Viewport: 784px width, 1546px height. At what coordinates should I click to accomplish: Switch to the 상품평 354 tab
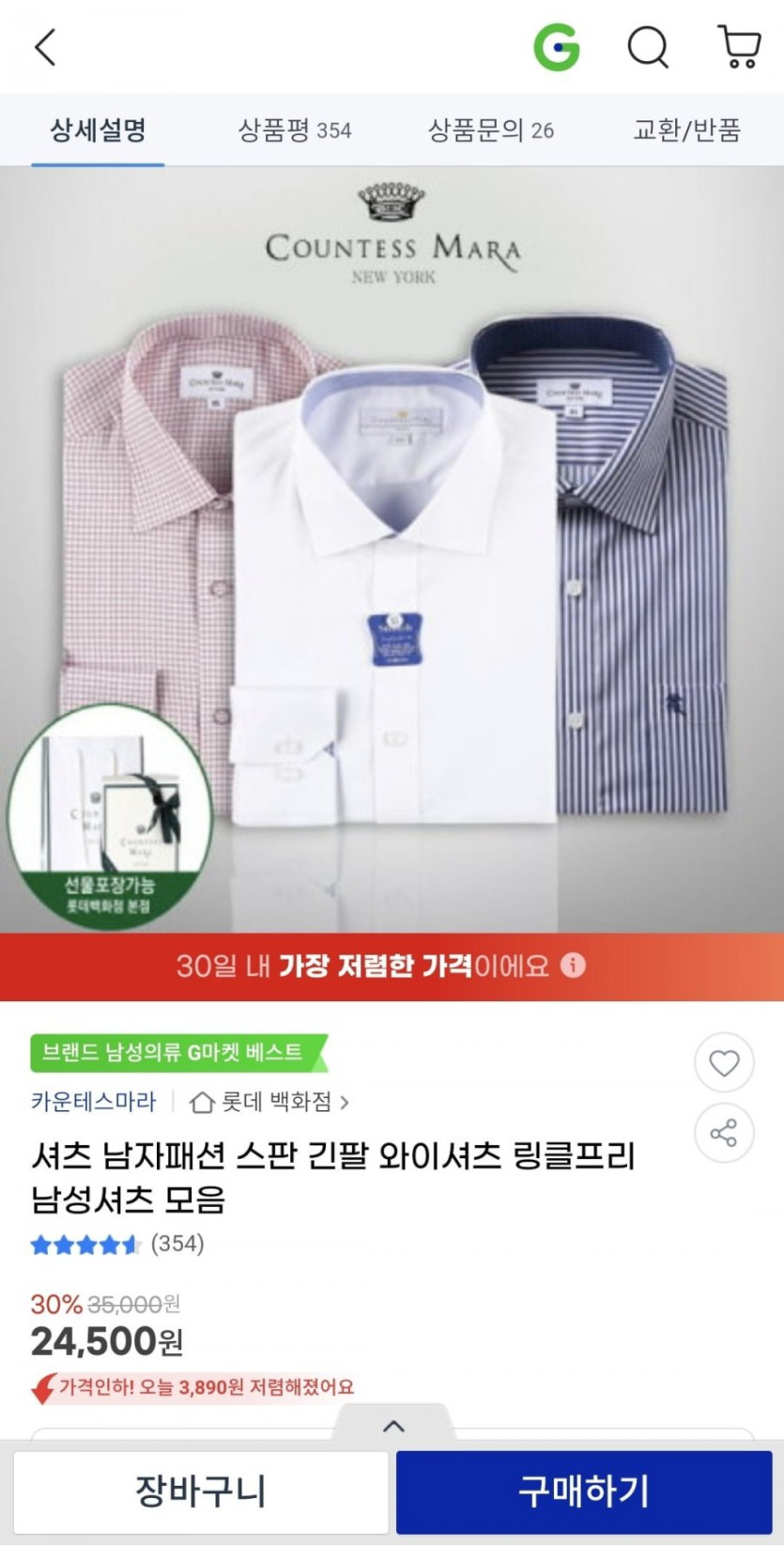click(294, 130)
